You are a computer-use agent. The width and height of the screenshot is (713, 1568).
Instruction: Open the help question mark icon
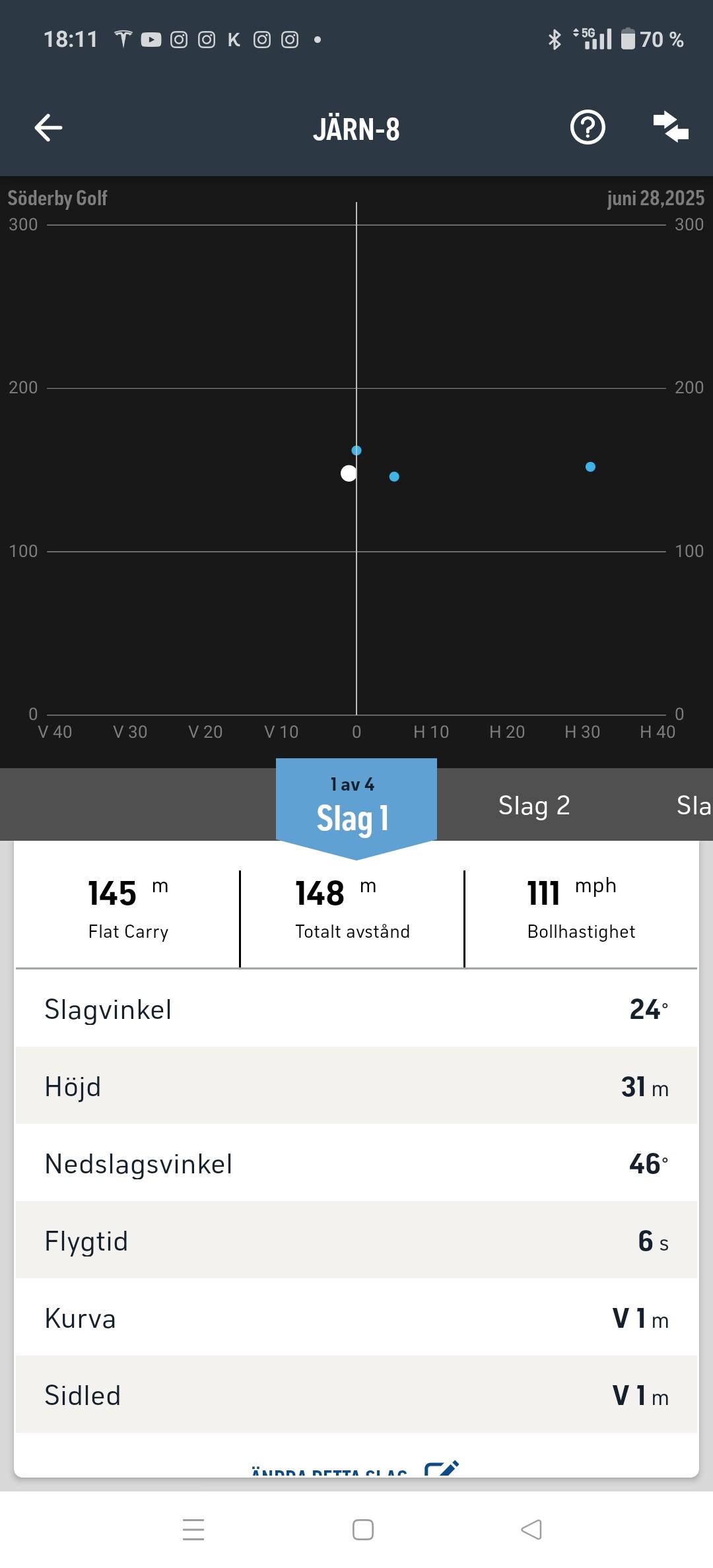pyautogui.click(x=588, y=127)
